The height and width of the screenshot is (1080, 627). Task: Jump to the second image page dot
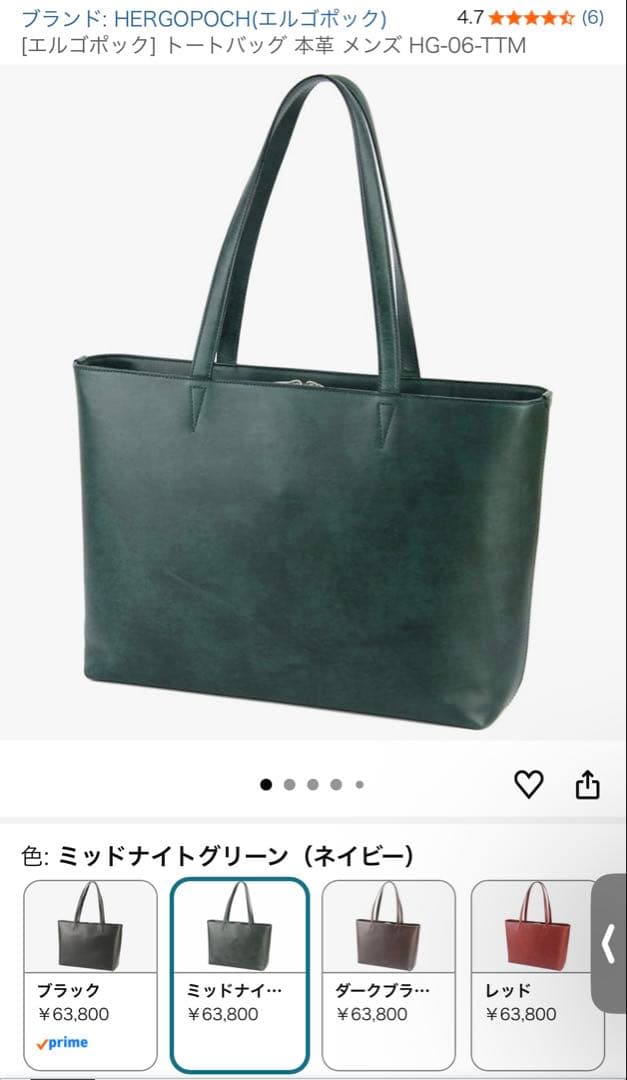(x=289, y=785)
